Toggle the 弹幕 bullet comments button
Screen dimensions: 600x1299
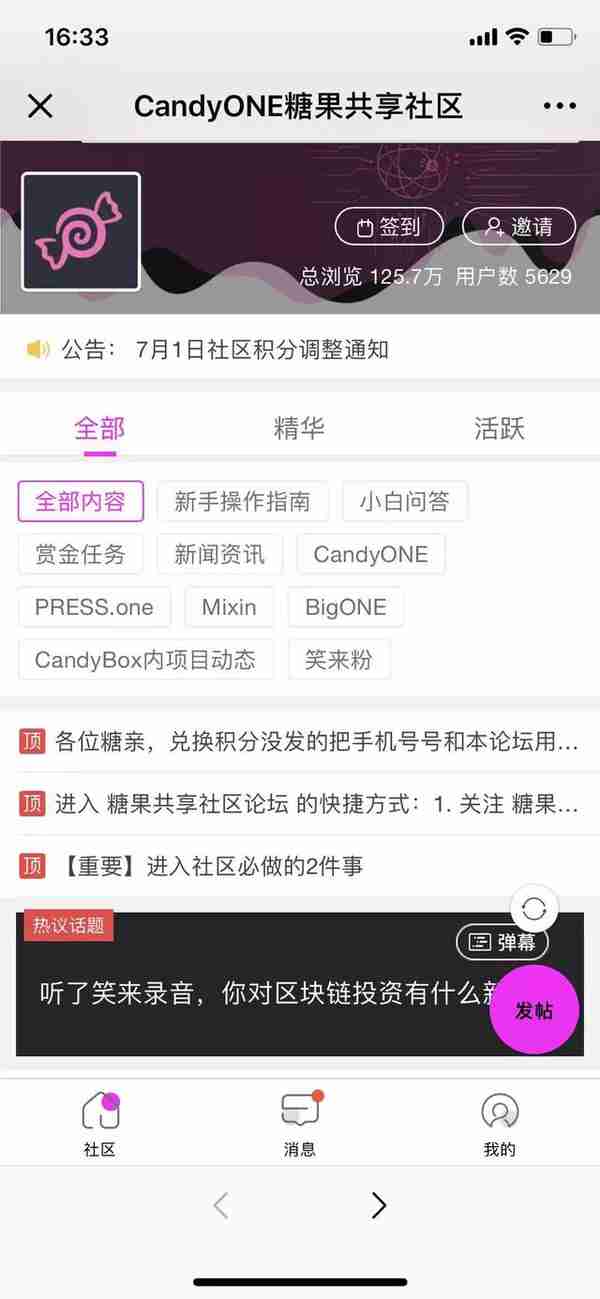[x=503, y=942]
